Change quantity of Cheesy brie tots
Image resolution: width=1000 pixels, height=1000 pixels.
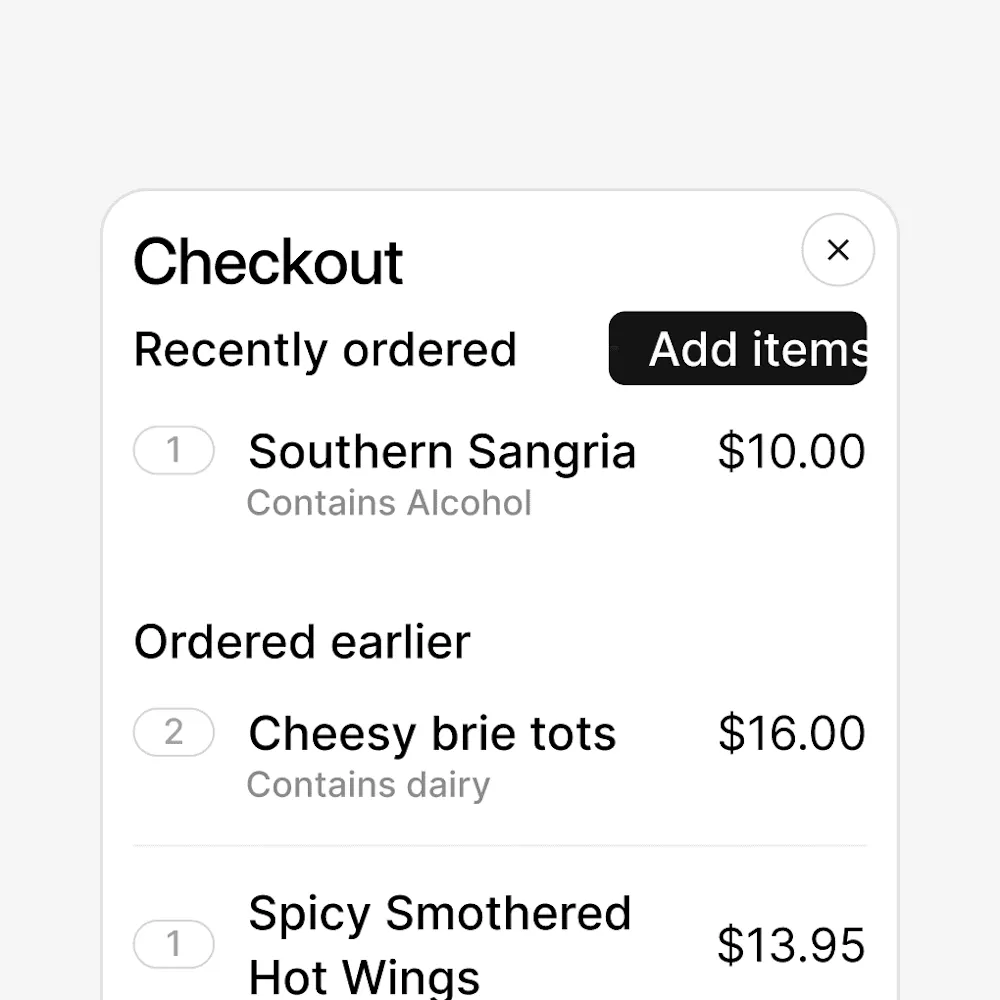174,732
